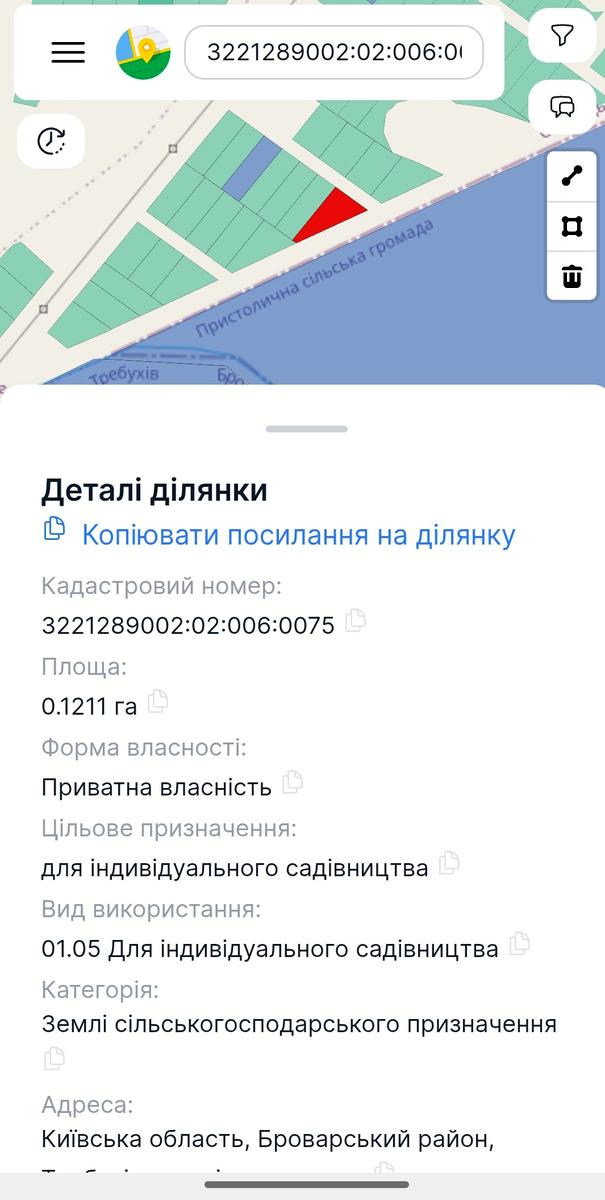Delete measurements with the trash icon
Image resolution: width=605 pixels, height=1200 pixels.
coord(572,275)
